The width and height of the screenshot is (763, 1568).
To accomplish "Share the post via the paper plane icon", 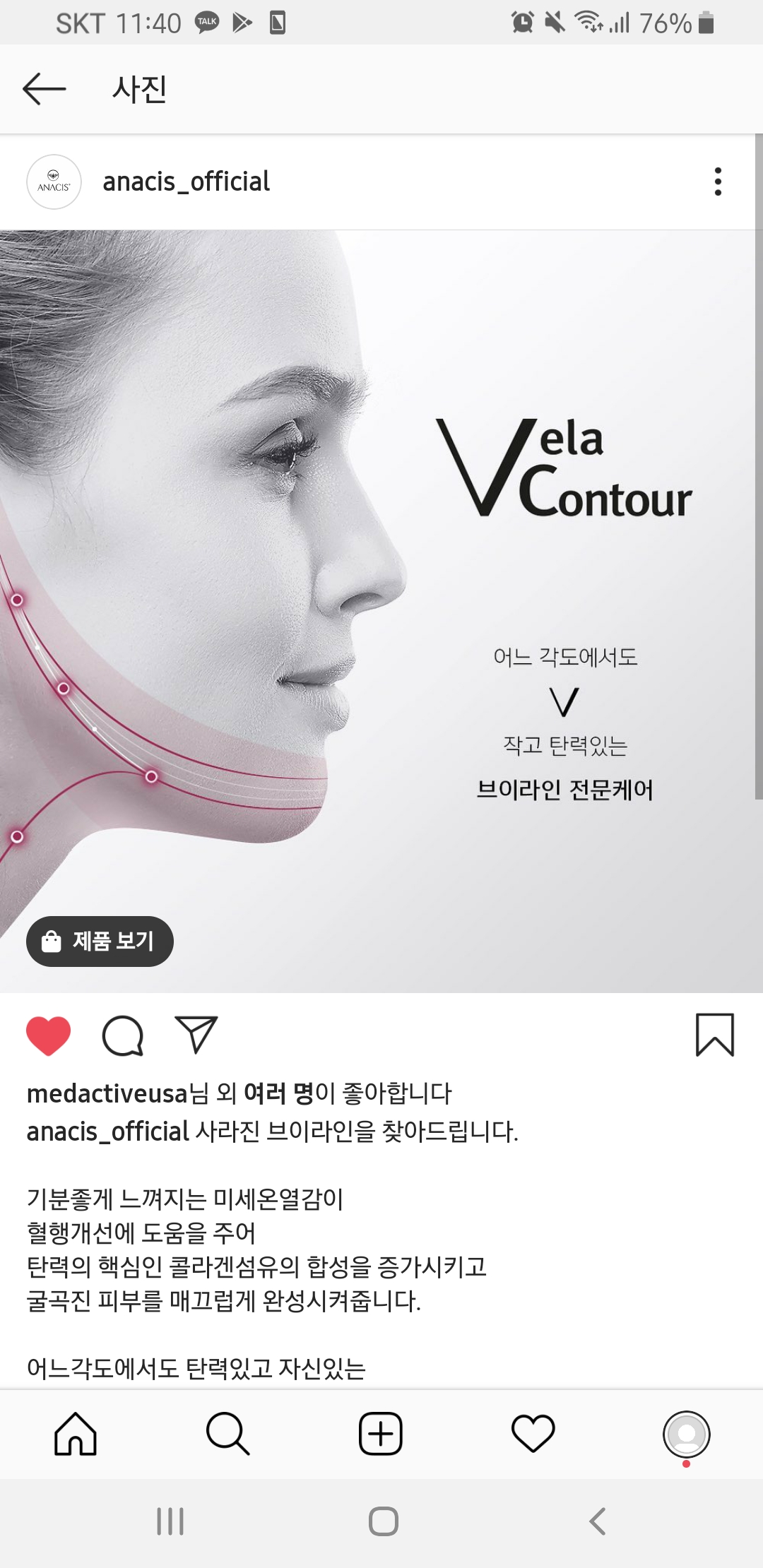I will (x=196, y=1035).
